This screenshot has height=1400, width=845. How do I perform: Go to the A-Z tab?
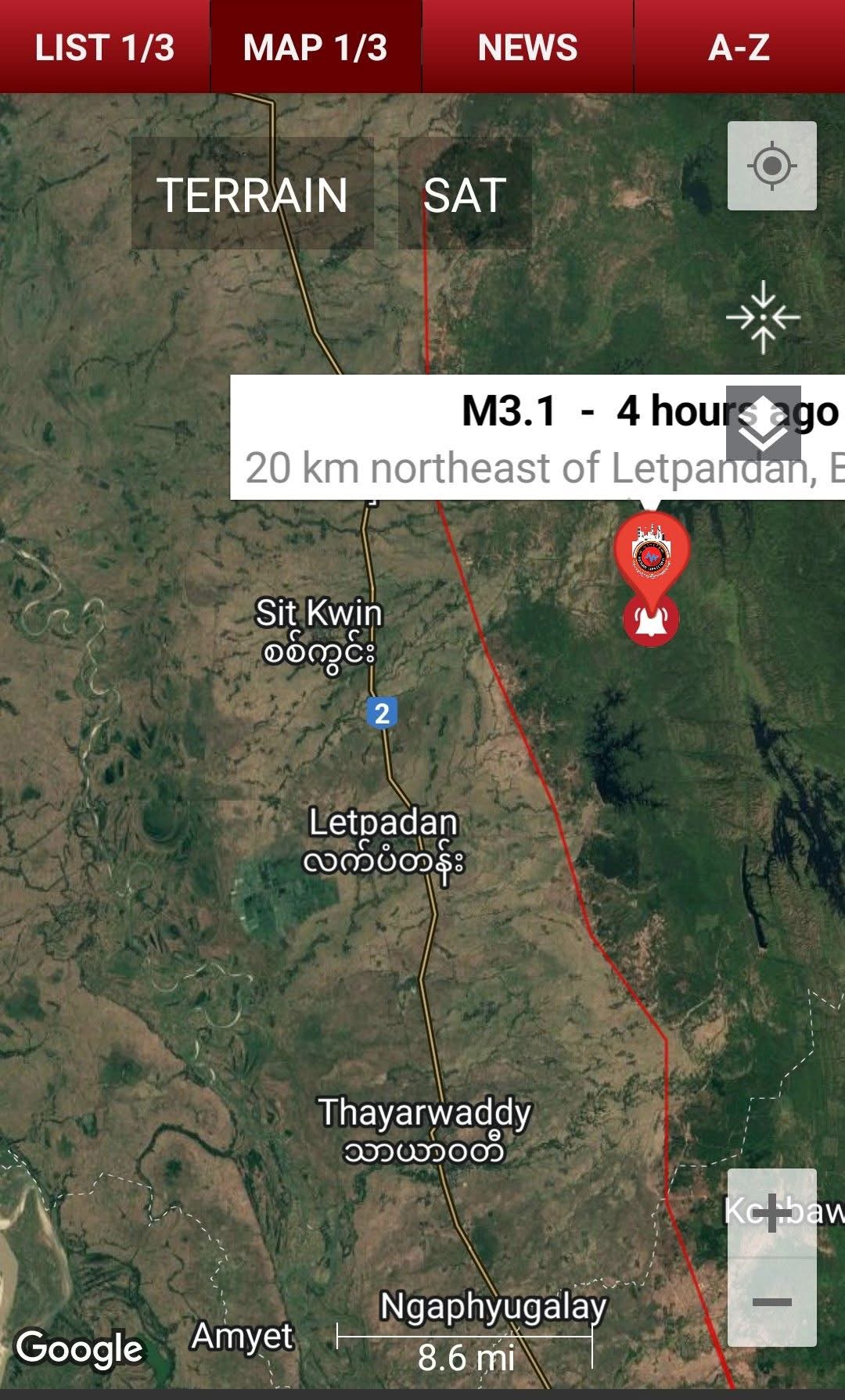coord(739,47)
